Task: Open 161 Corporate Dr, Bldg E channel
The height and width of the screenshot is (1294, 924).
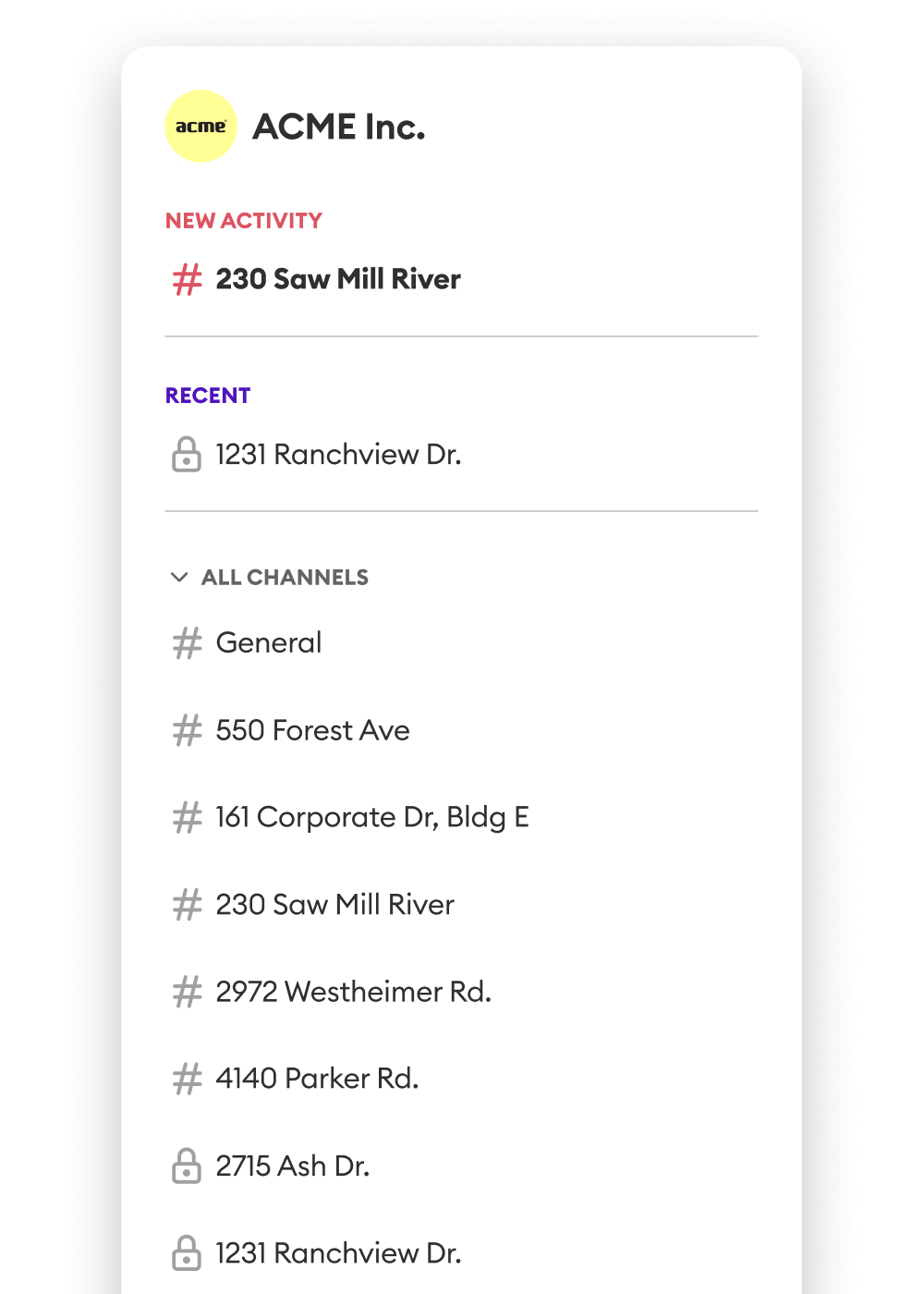Action: [371, 817]
